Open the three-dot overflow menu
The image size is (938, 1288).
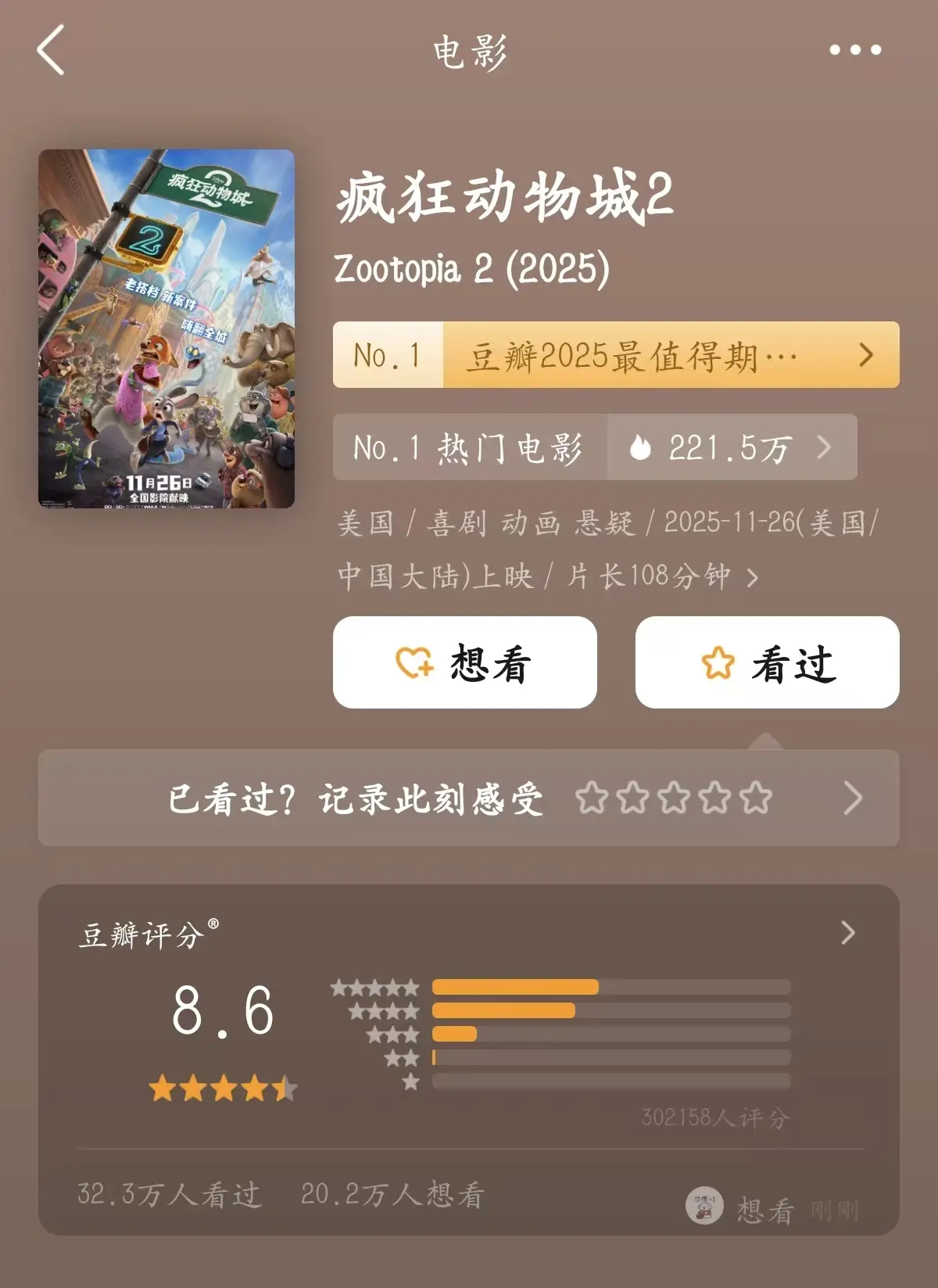(x=854, y=50)
